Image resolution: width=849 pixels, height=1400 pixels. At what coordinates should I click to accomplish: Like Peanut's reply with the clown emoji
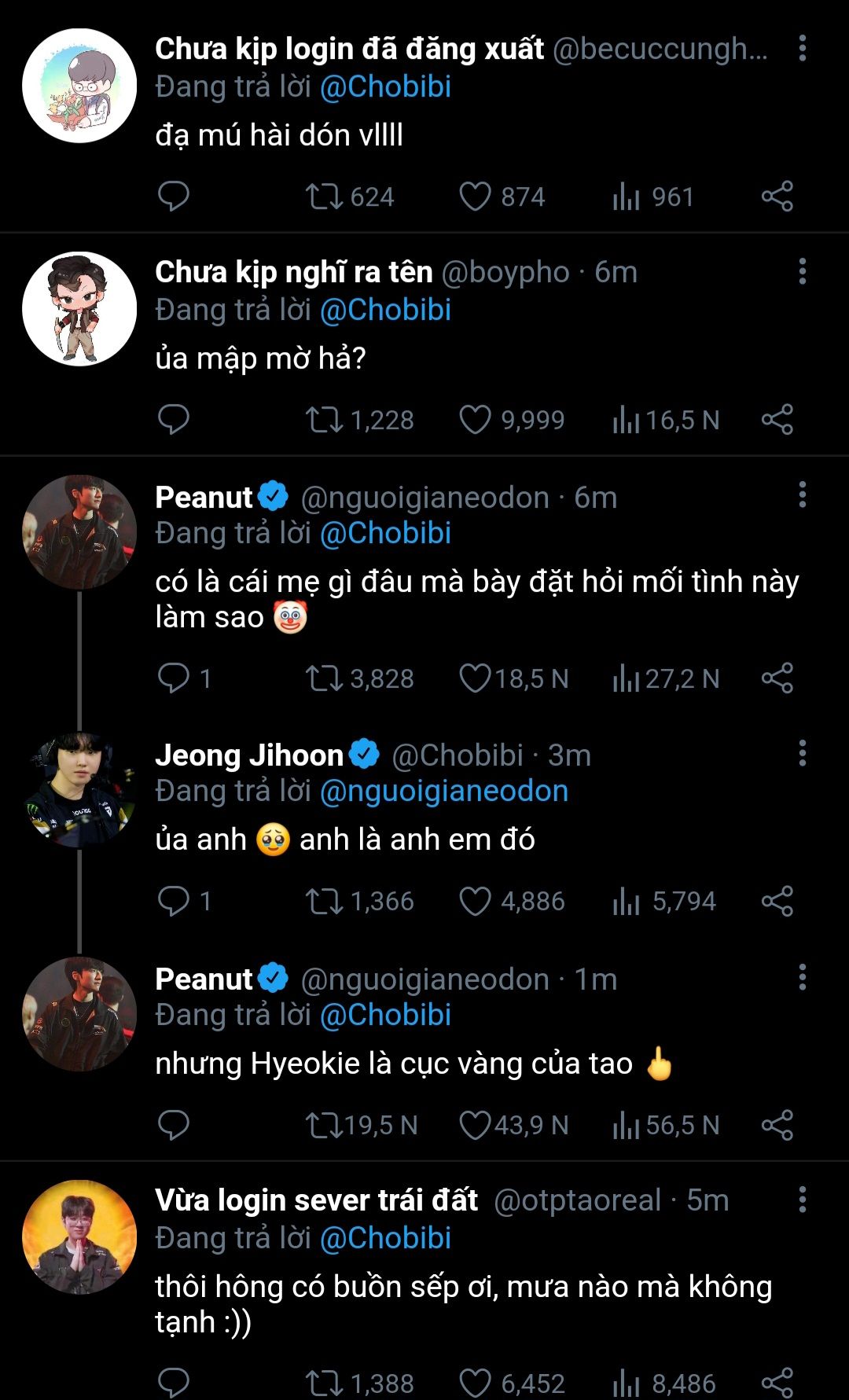[475, 678]
